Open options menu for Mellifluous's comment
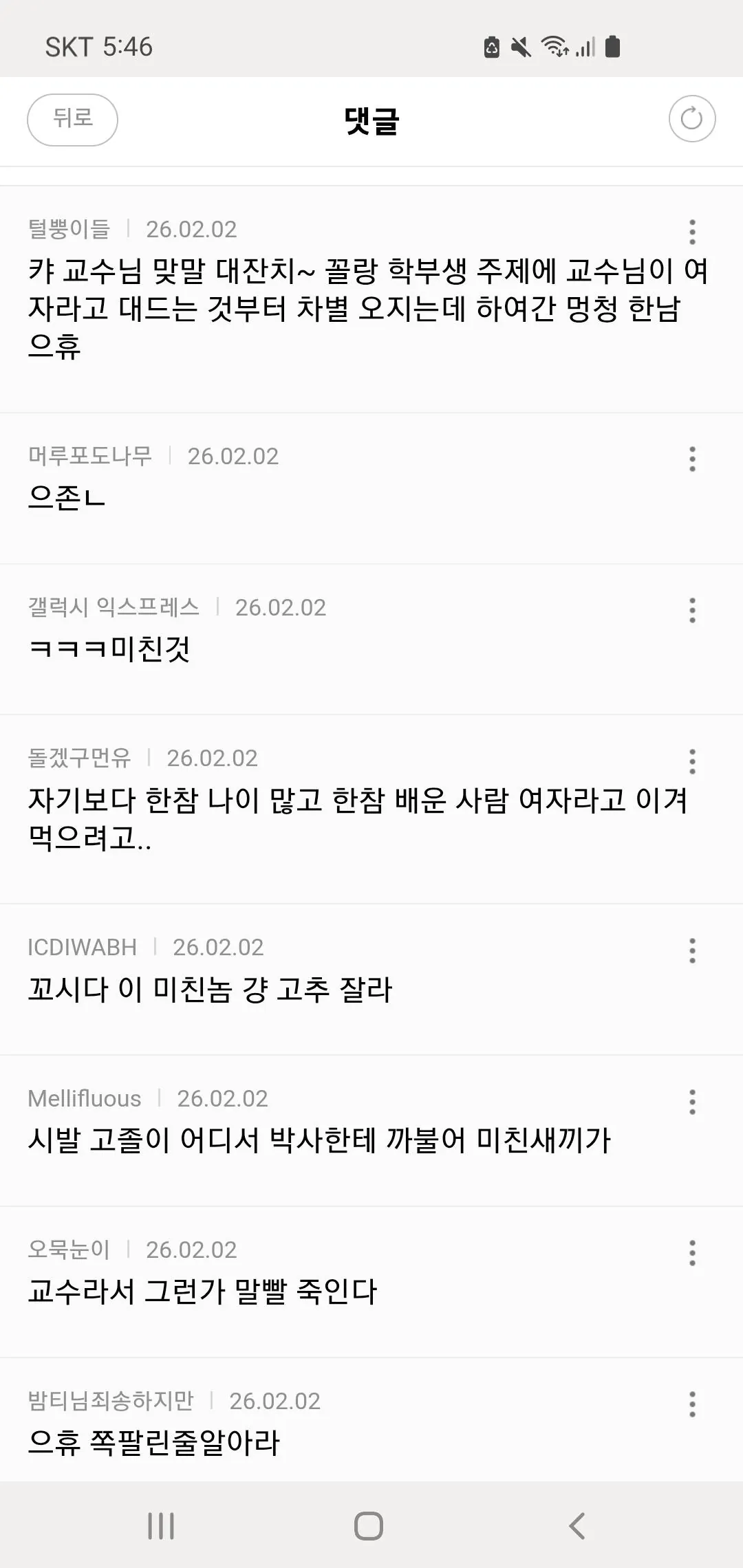Image resolution: width=743 pixels, height=1568 pixels. tap(692, 1102)
